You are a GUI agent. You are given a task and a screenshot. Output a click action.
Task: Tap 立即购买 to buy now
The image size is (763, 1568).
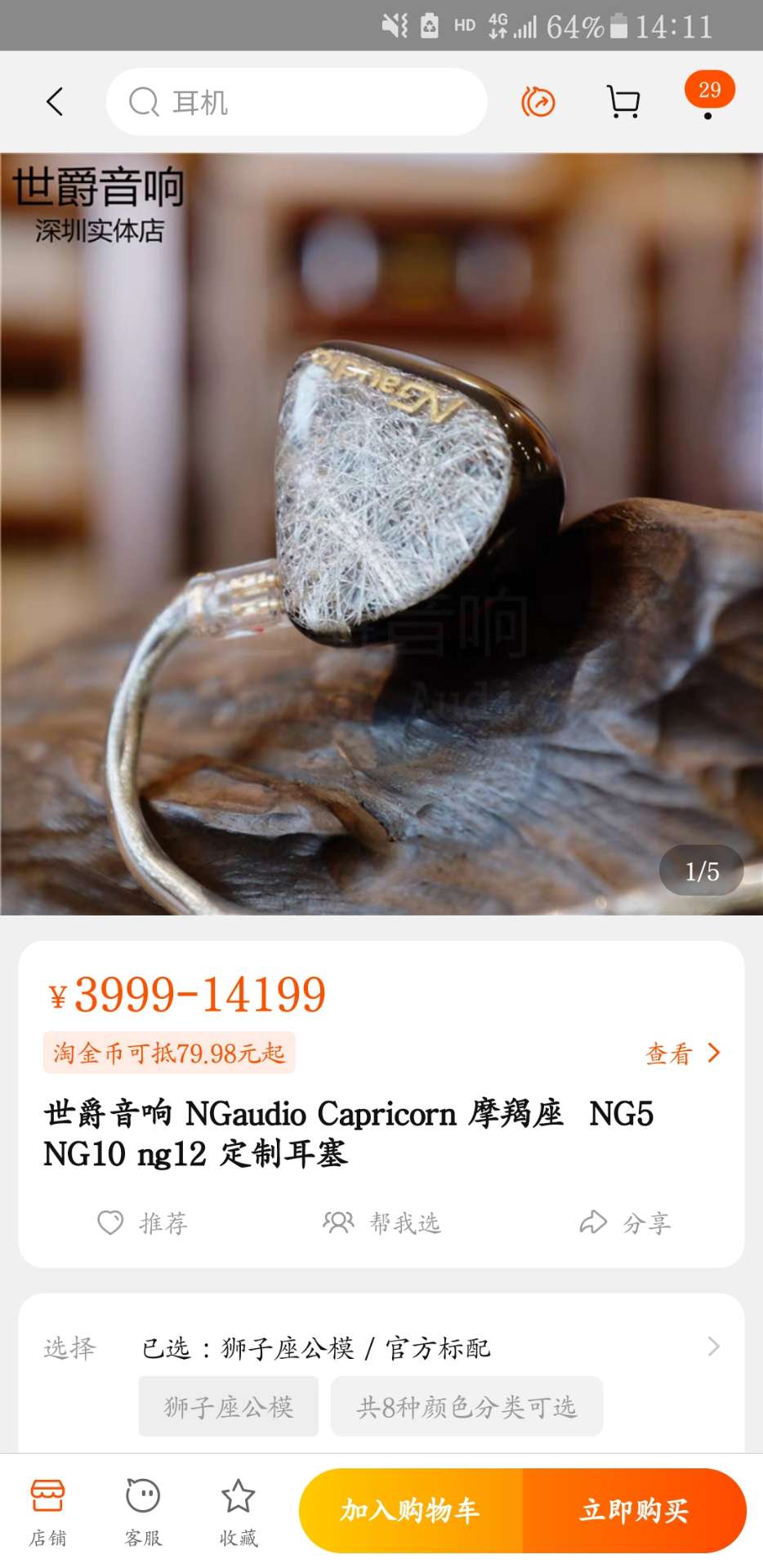click(634, 1511)
